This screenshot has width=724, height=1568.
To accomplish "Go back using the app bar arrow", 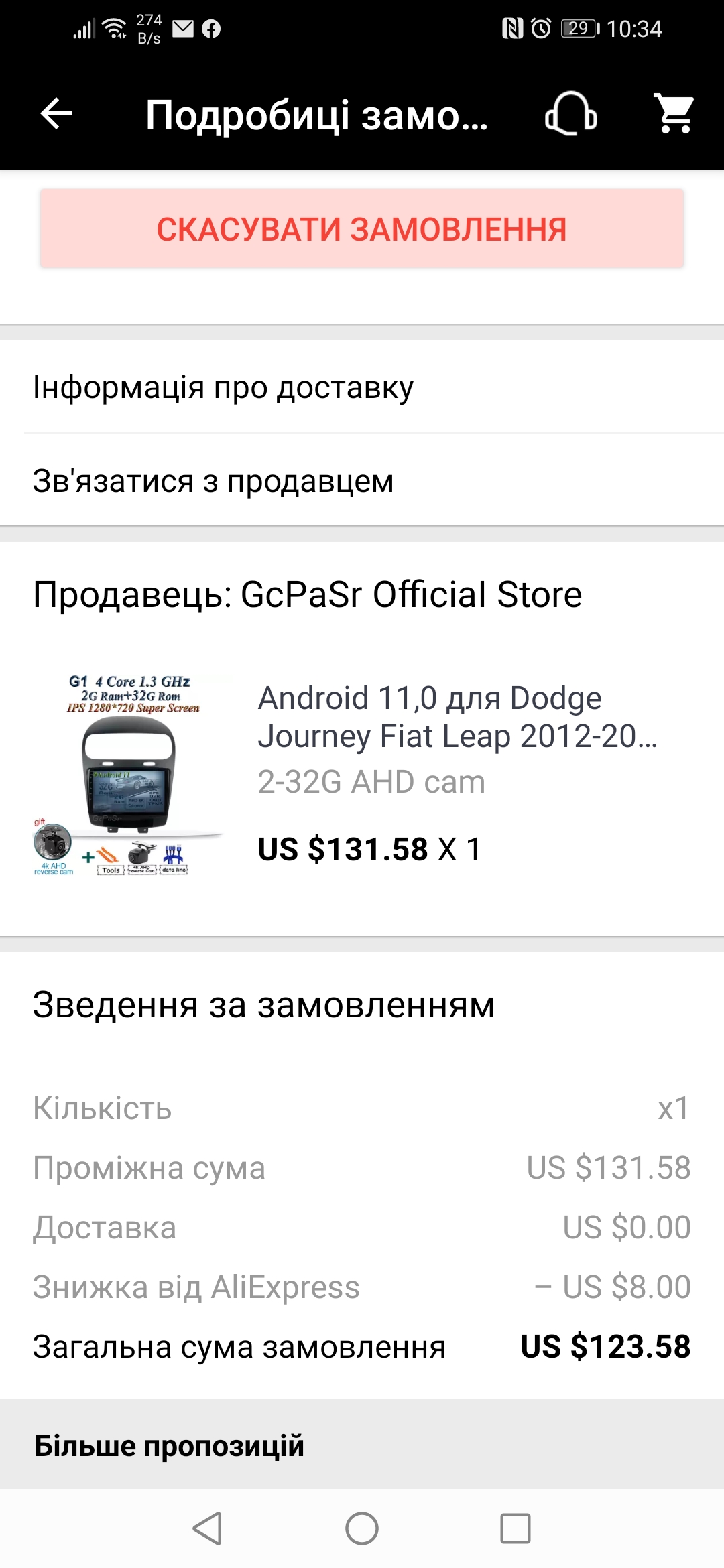I will [56, 114].
